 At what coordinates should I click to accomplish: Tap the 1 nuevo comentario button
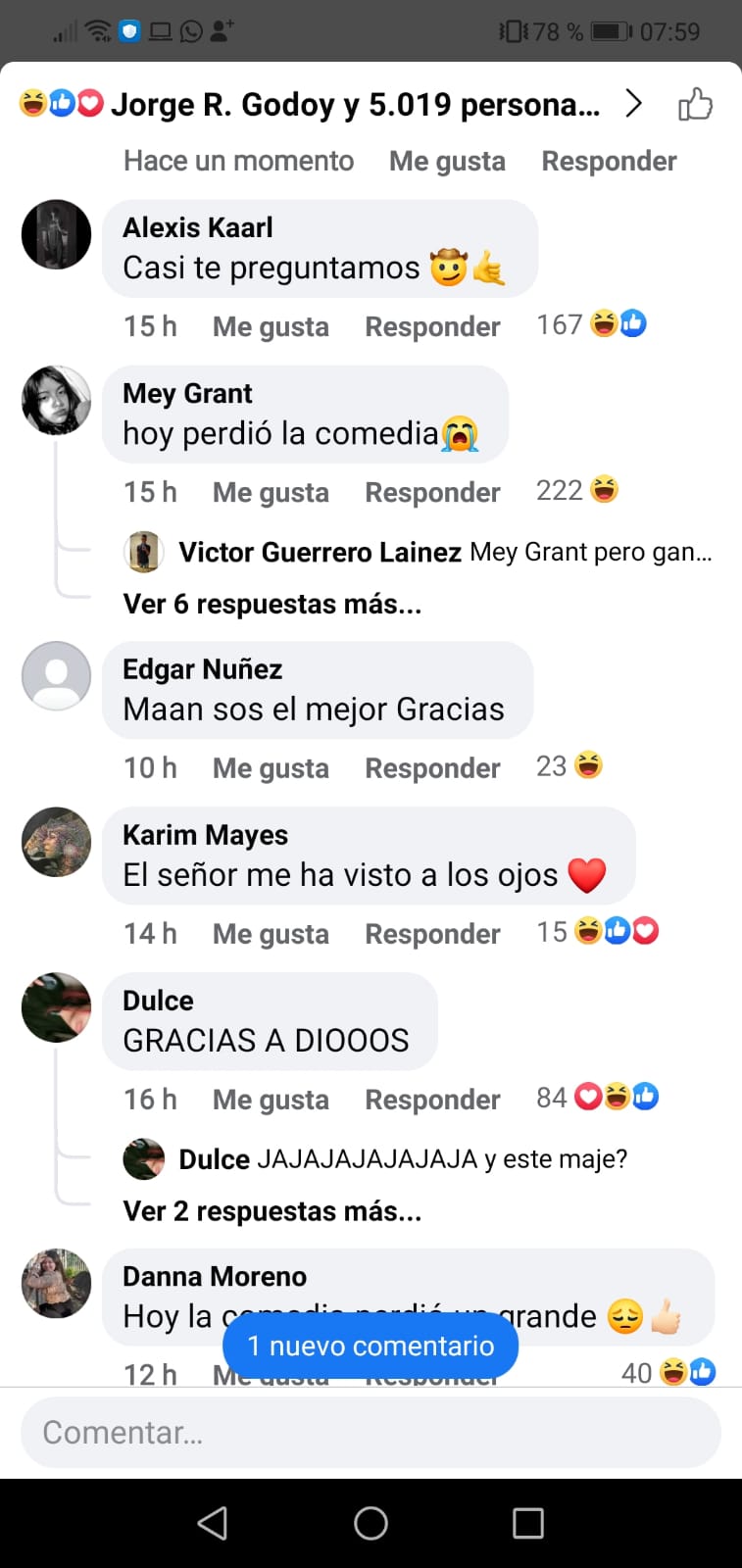(371, 1346)
